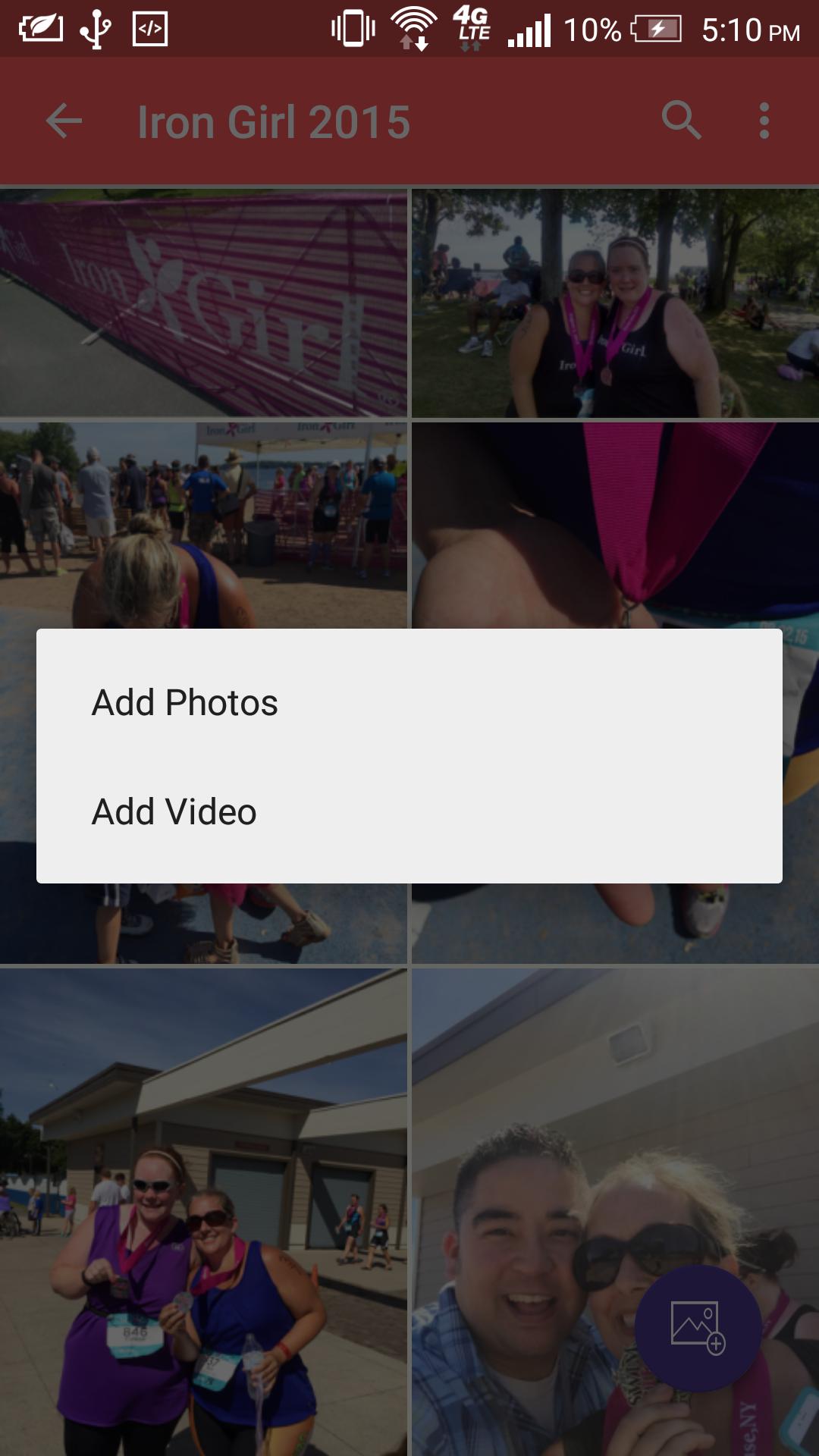This screenshot has height=1456, width=819.
Task: Open photo of two women with medals under trees
Action: coord(614,303)
